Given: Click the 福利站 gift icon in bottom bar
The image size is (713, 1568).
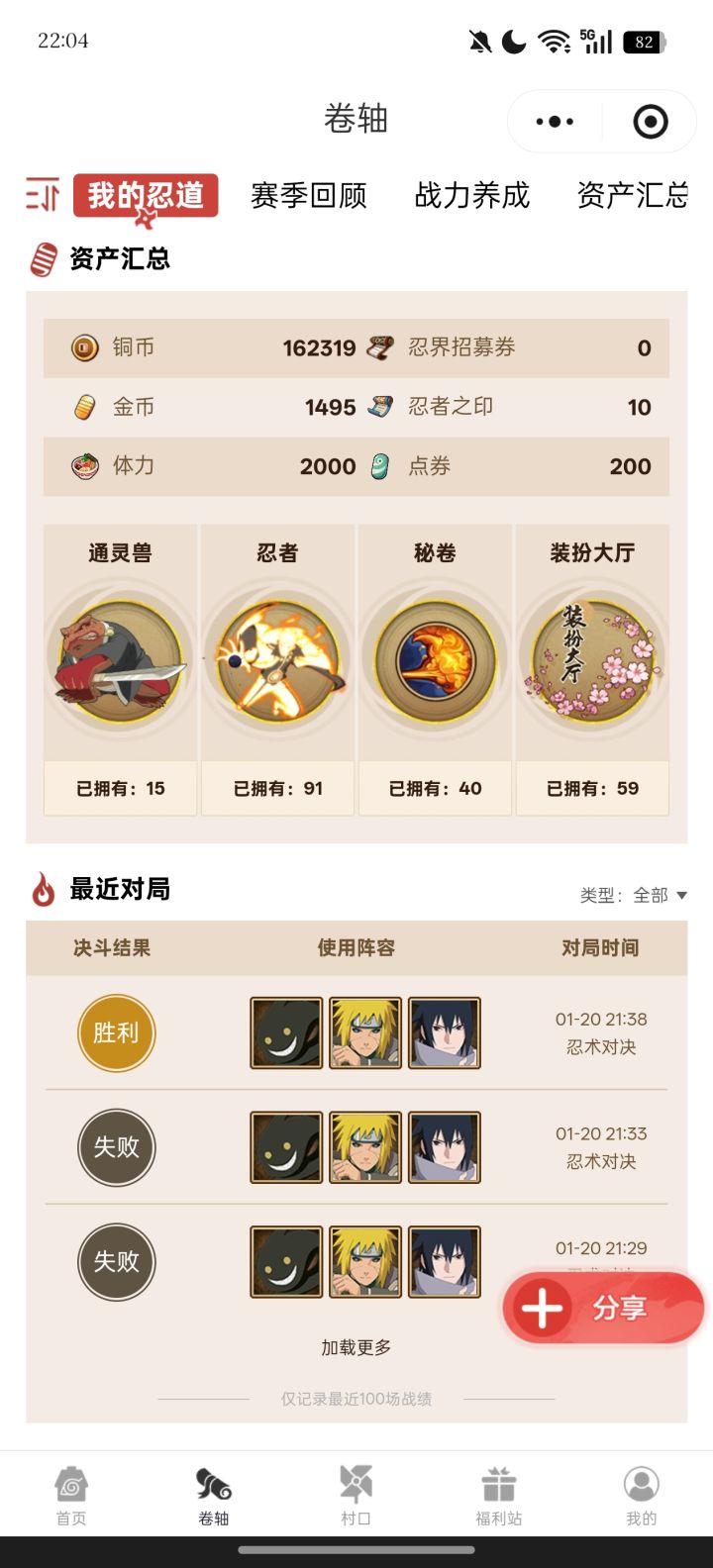Looking at the screenshot, I should coord(498,1485).
